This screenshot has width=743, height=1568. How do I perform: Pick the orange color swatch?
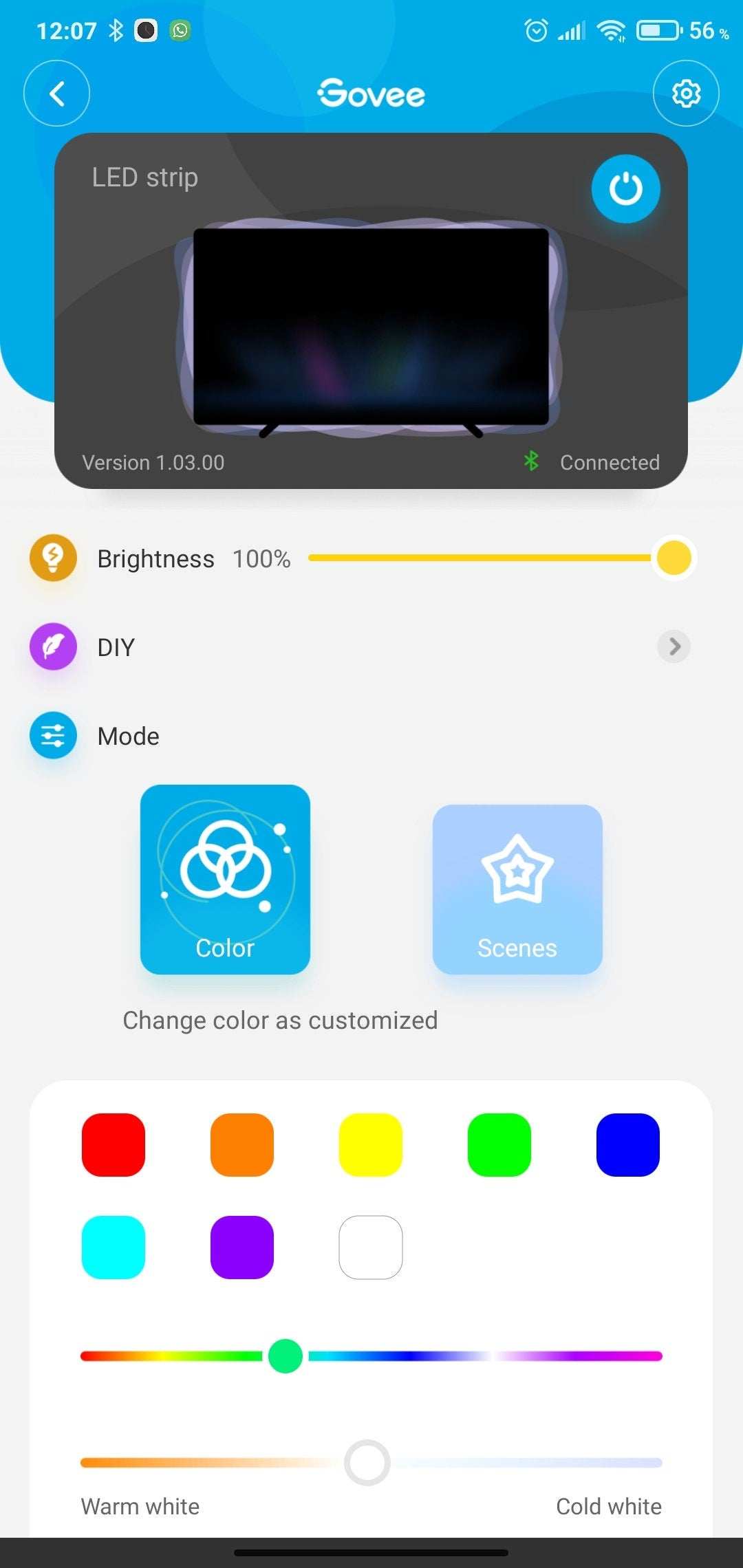point(242,1144)
